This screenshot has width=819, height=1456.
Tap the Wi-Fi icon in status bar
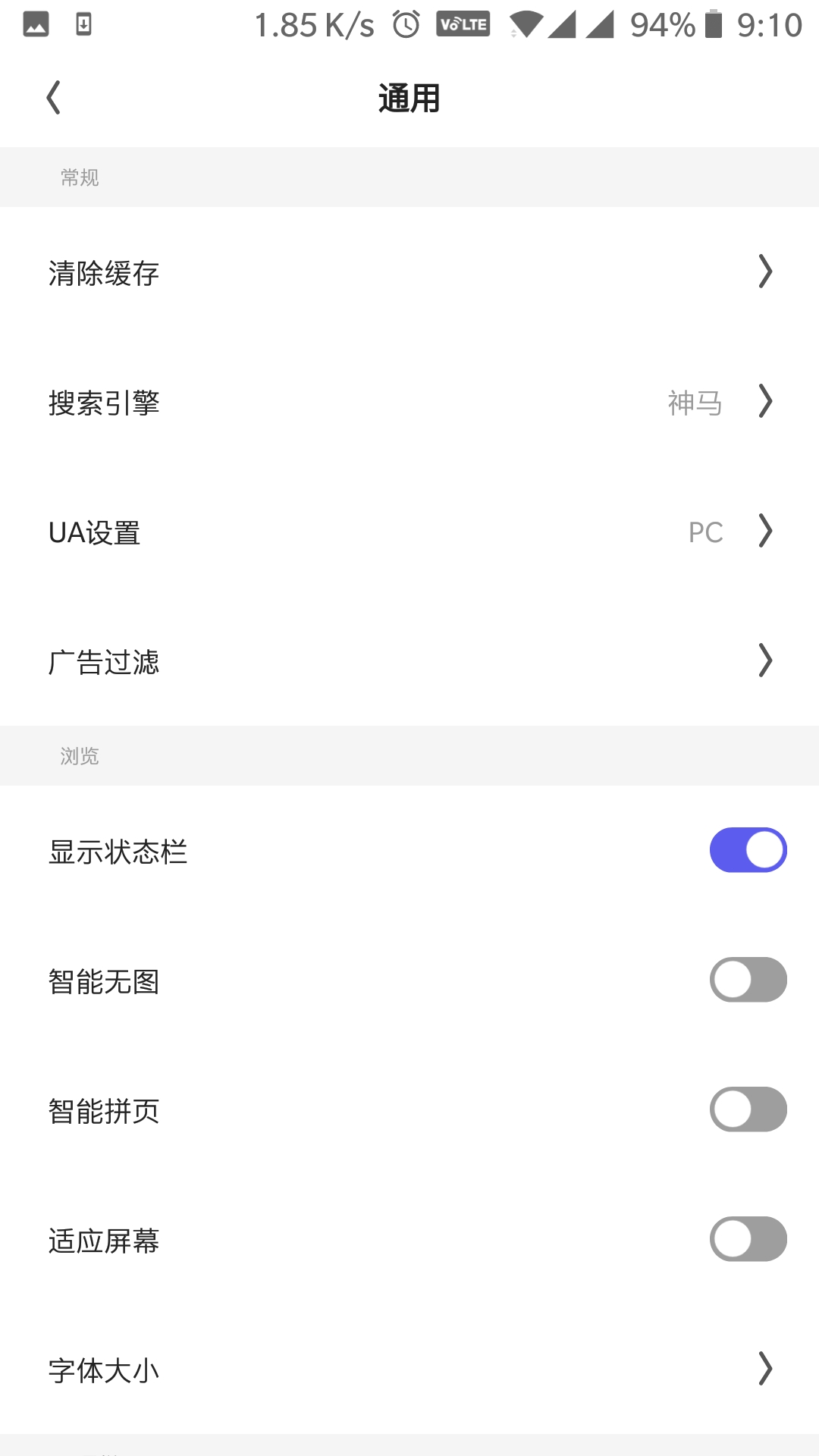526,24
